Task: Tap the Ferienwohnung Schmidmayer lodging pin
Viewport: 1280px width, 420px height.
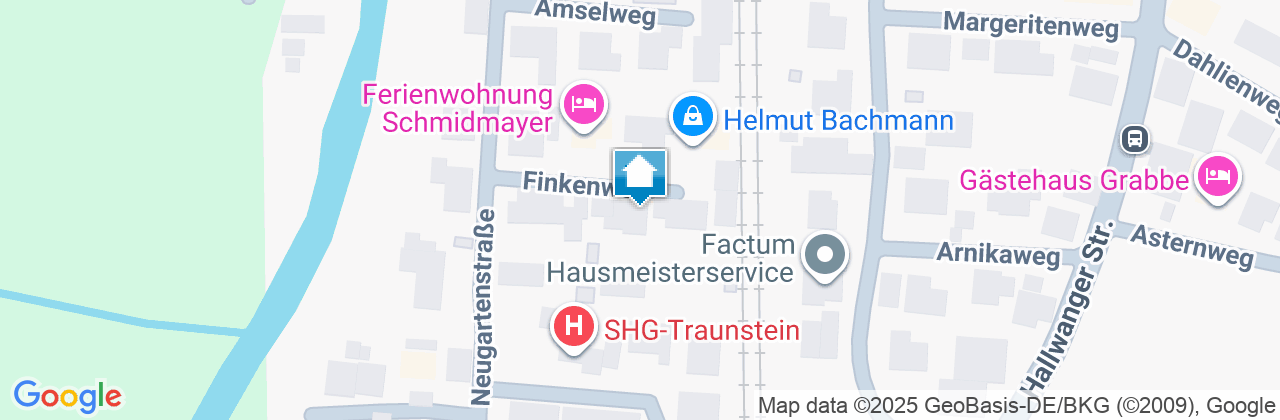Action: (x=582, y=104)
